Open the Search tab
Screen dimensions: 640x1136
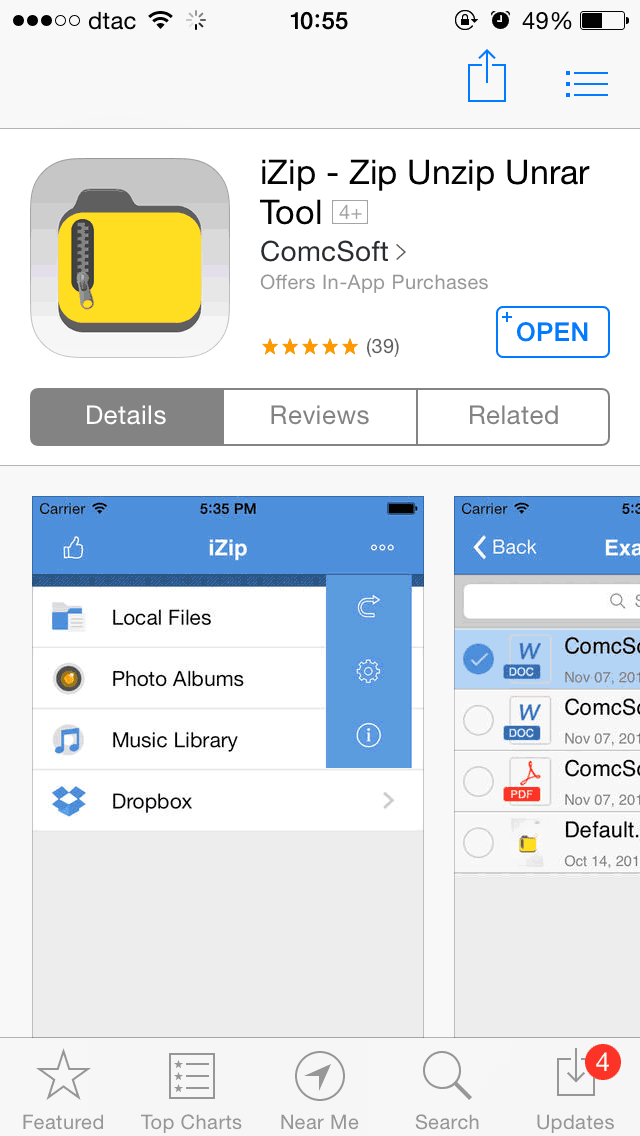coord(447,1090)
